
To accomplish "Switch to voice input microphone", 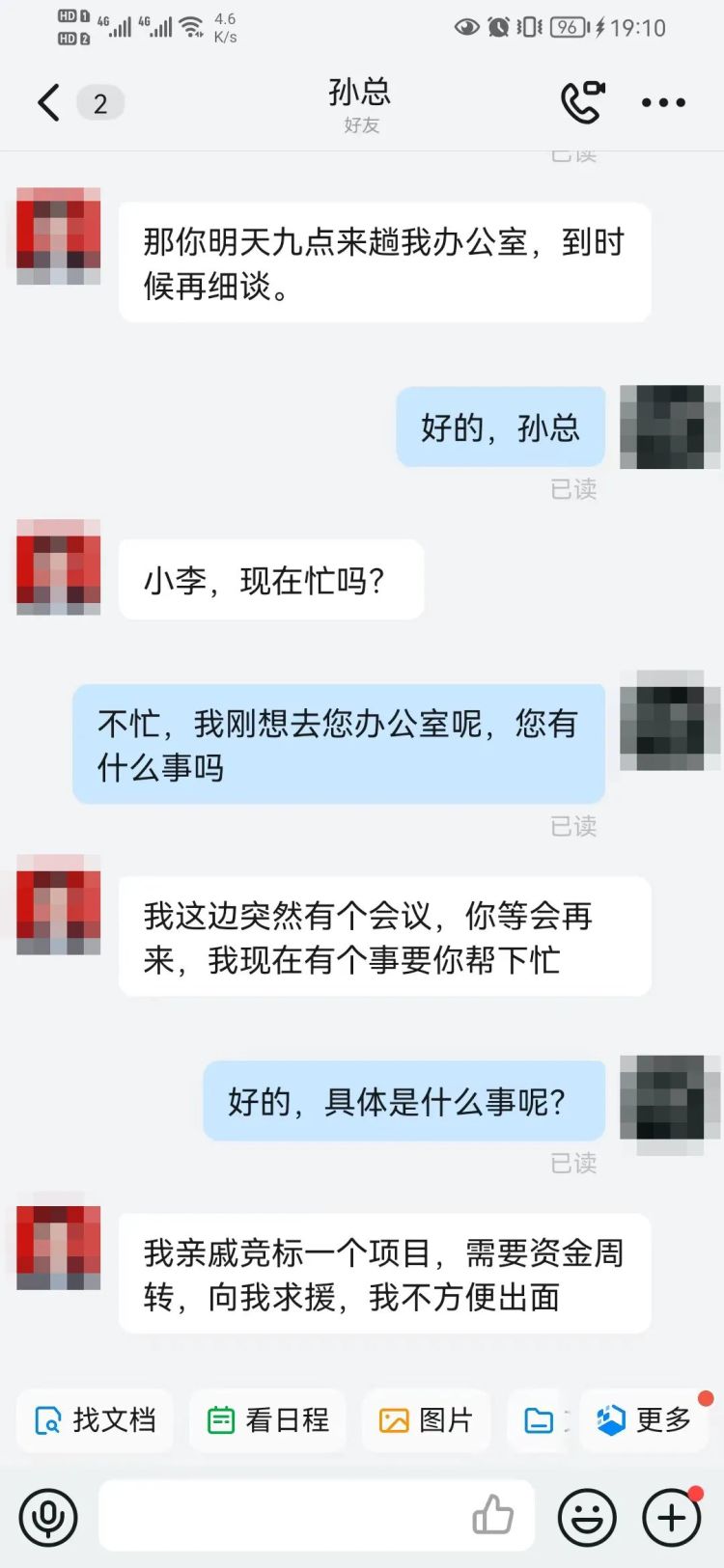I will [x=48, y=1516].
